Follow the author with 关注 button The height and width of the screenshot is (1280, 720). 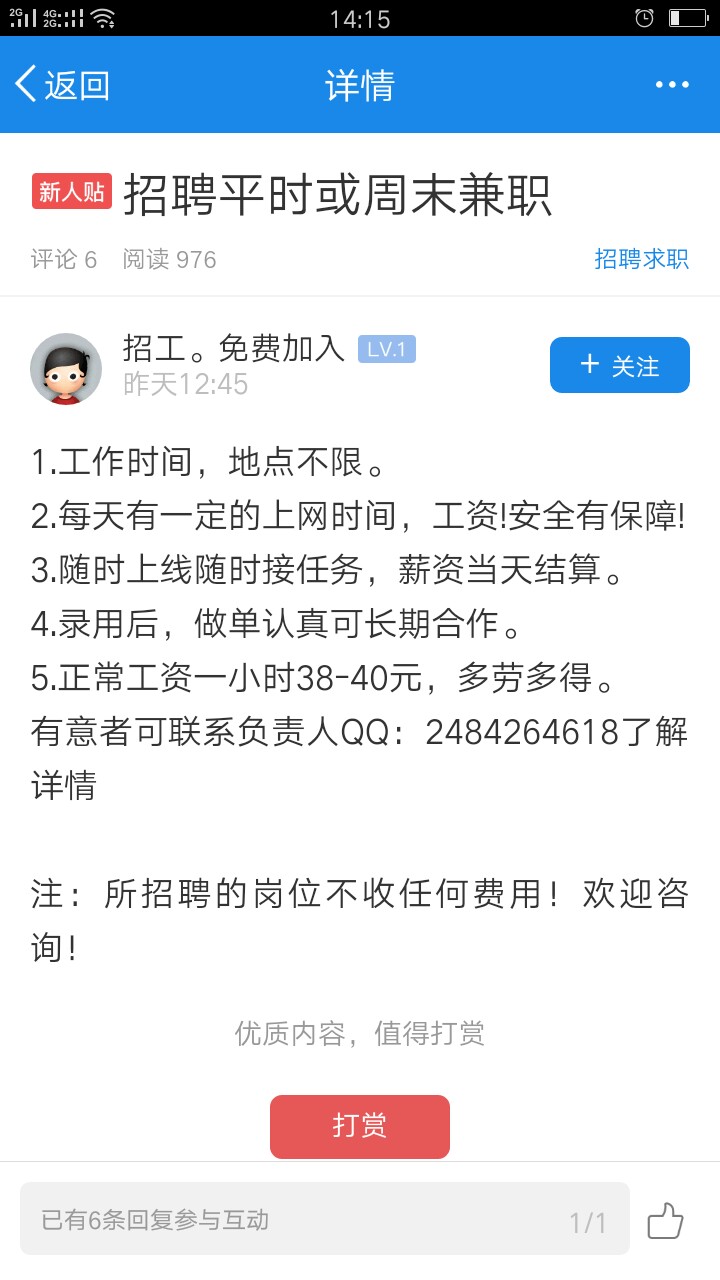pyautogui.click(x=619, y=365)
